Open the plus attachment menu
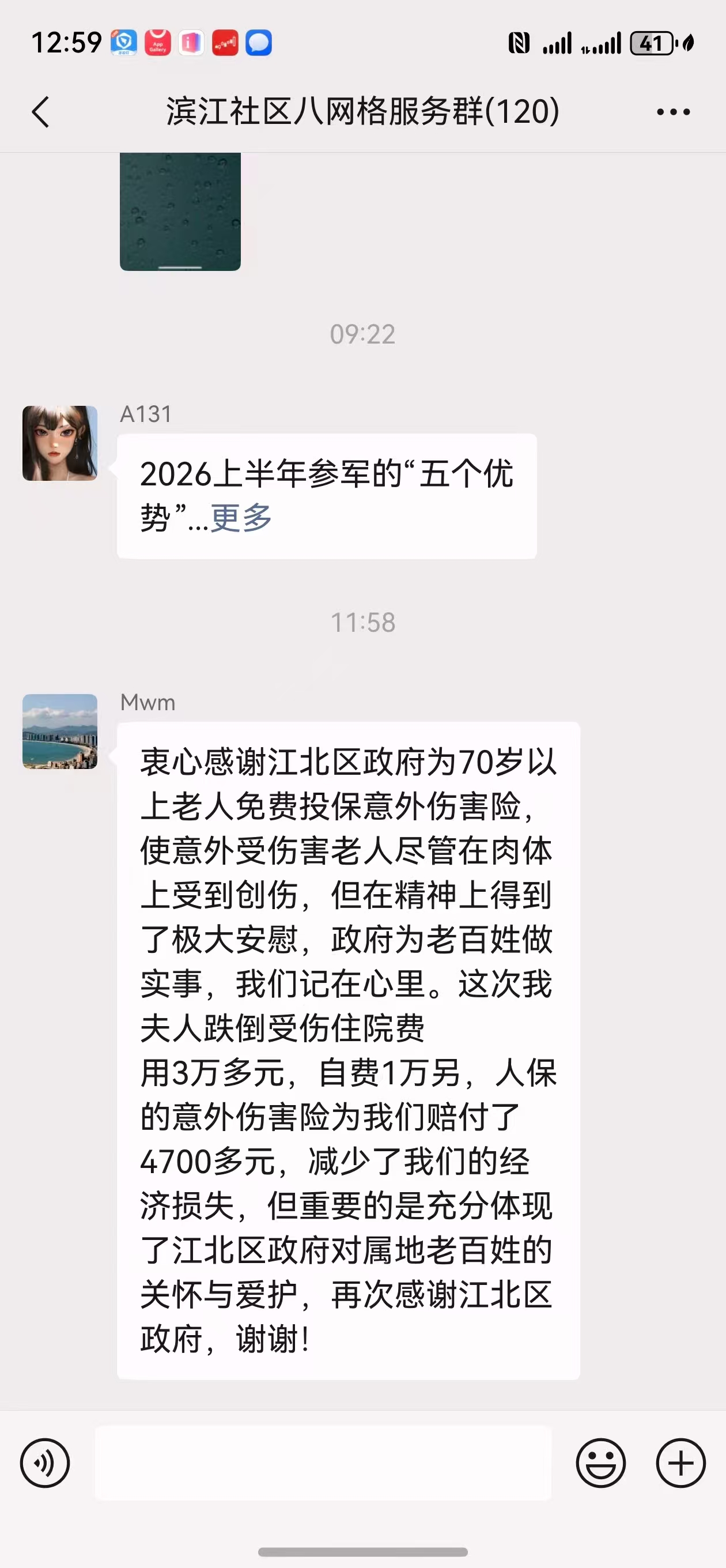 click(x=680, y=1463)
